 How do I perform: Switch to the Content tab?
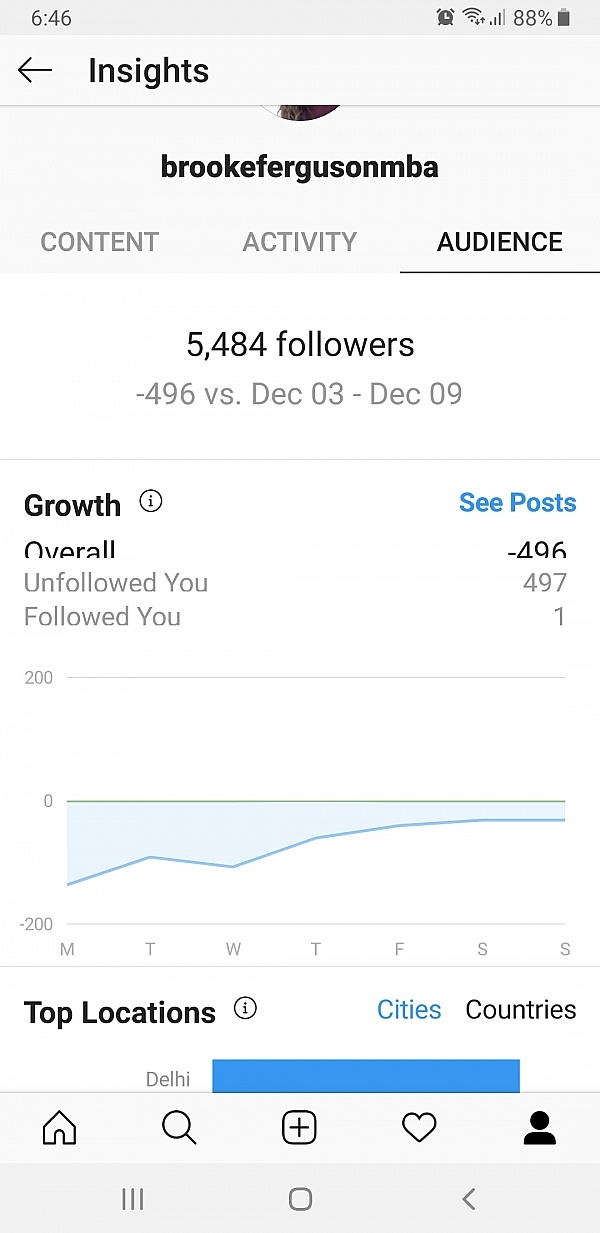(99, 242)
